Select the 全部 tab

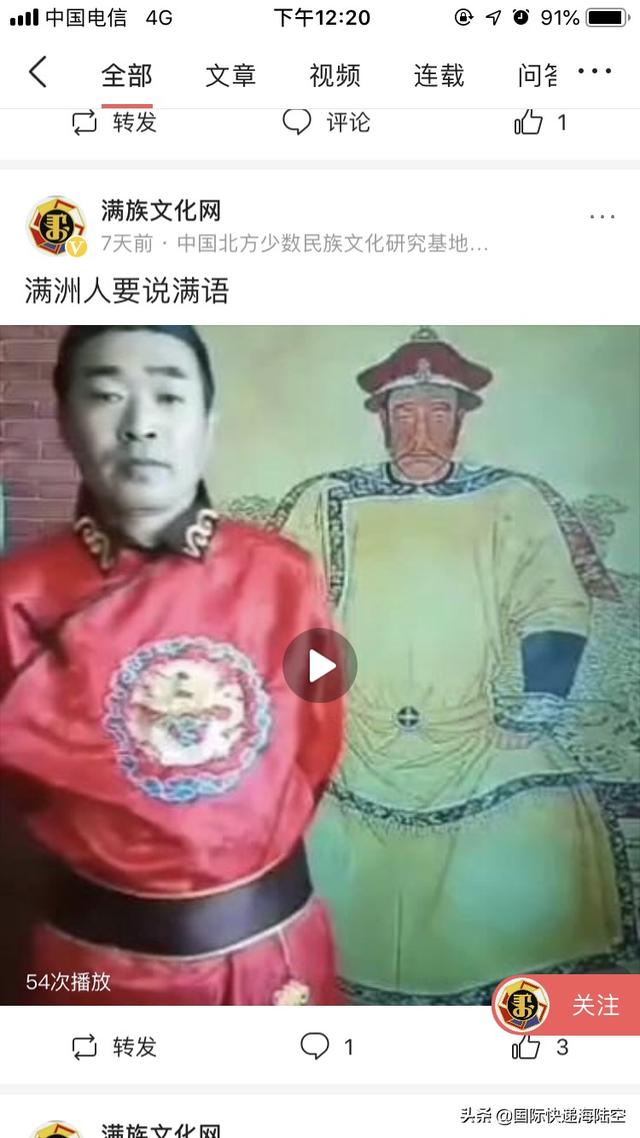pos(127,75)
